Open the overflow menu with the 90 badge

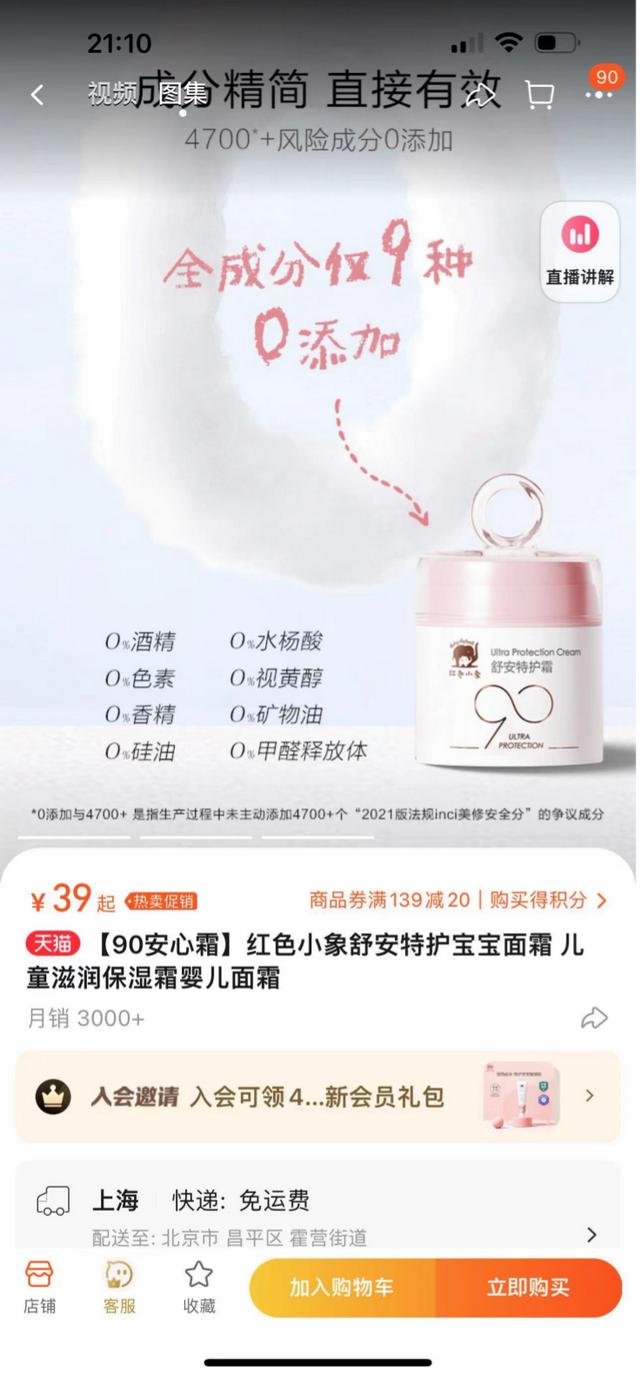599,93
